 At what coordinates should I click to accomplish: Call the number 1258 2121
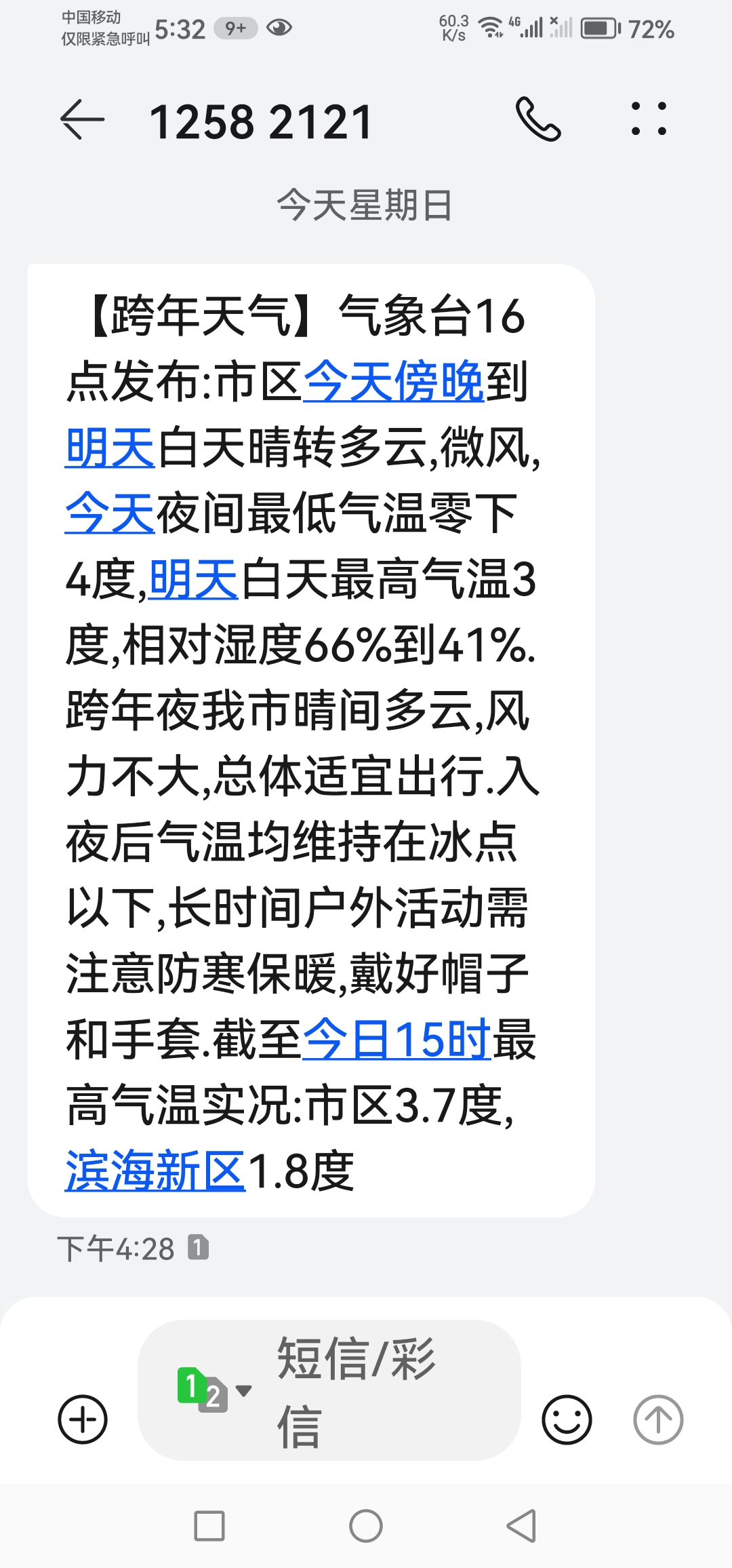coord(537,120)
